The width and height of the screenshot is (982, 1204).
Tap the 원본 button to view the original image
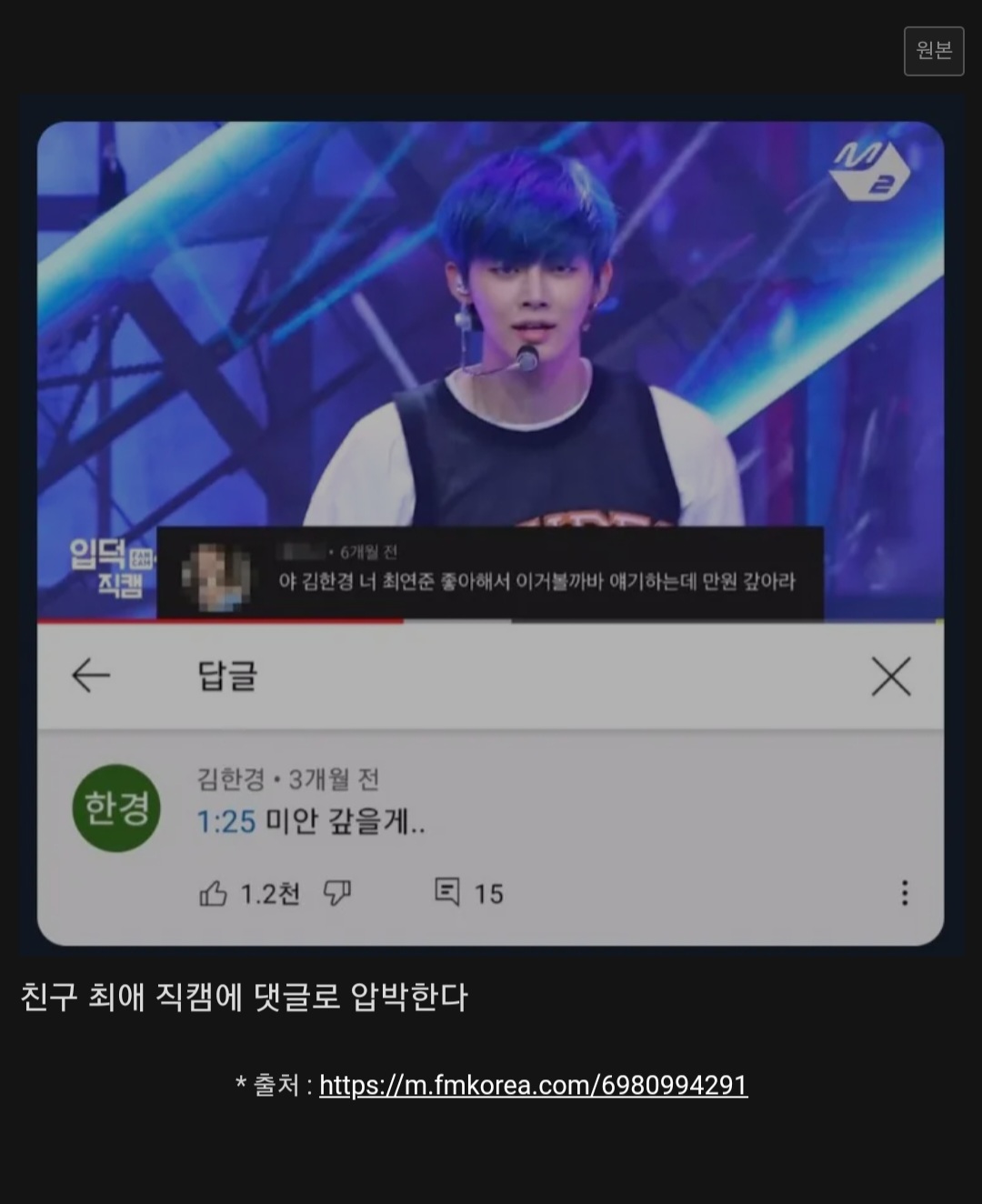click(934, 51)
